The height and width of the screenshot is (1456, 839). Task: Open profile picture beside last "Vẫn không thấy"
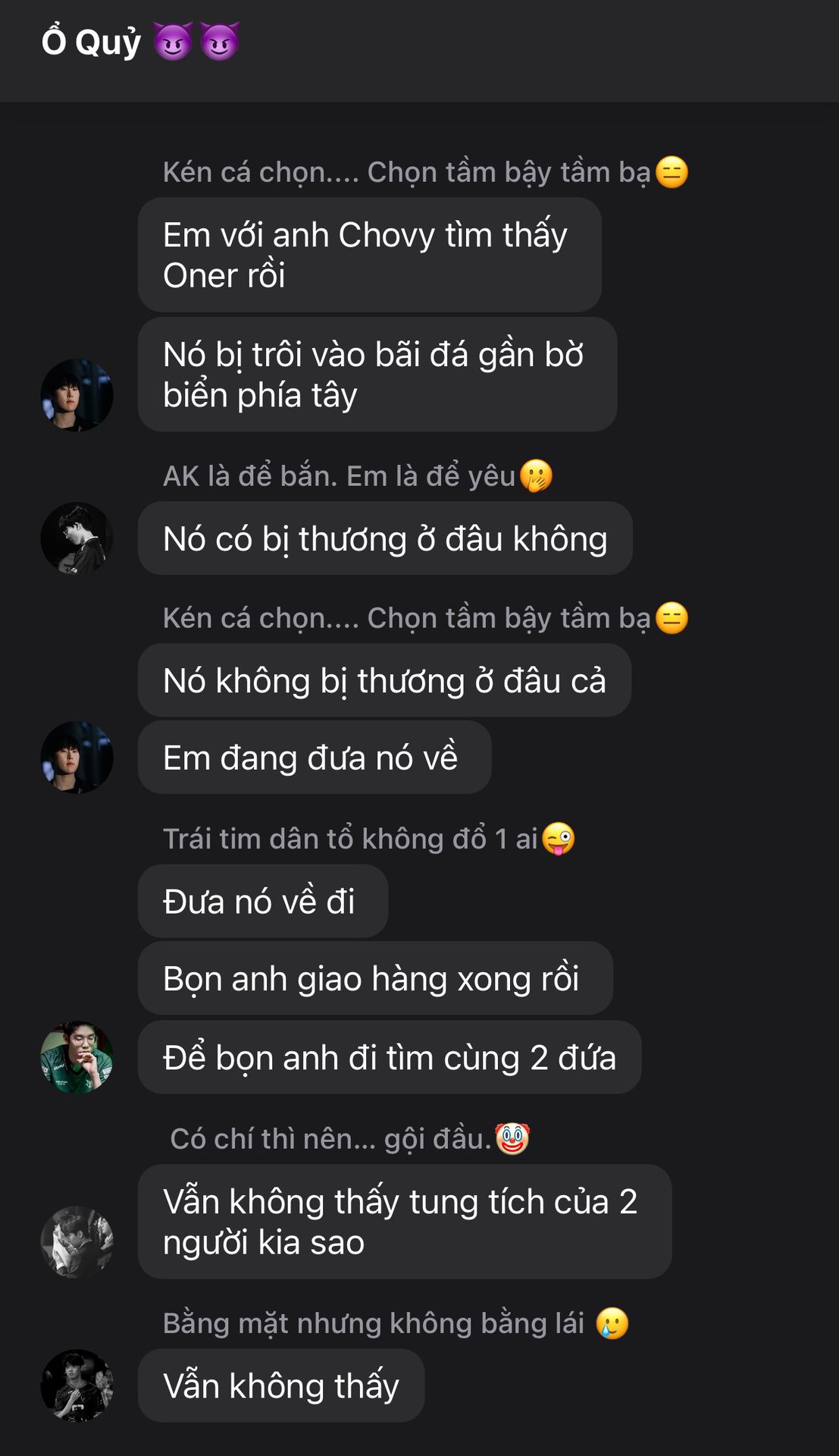coord(77,1385)
